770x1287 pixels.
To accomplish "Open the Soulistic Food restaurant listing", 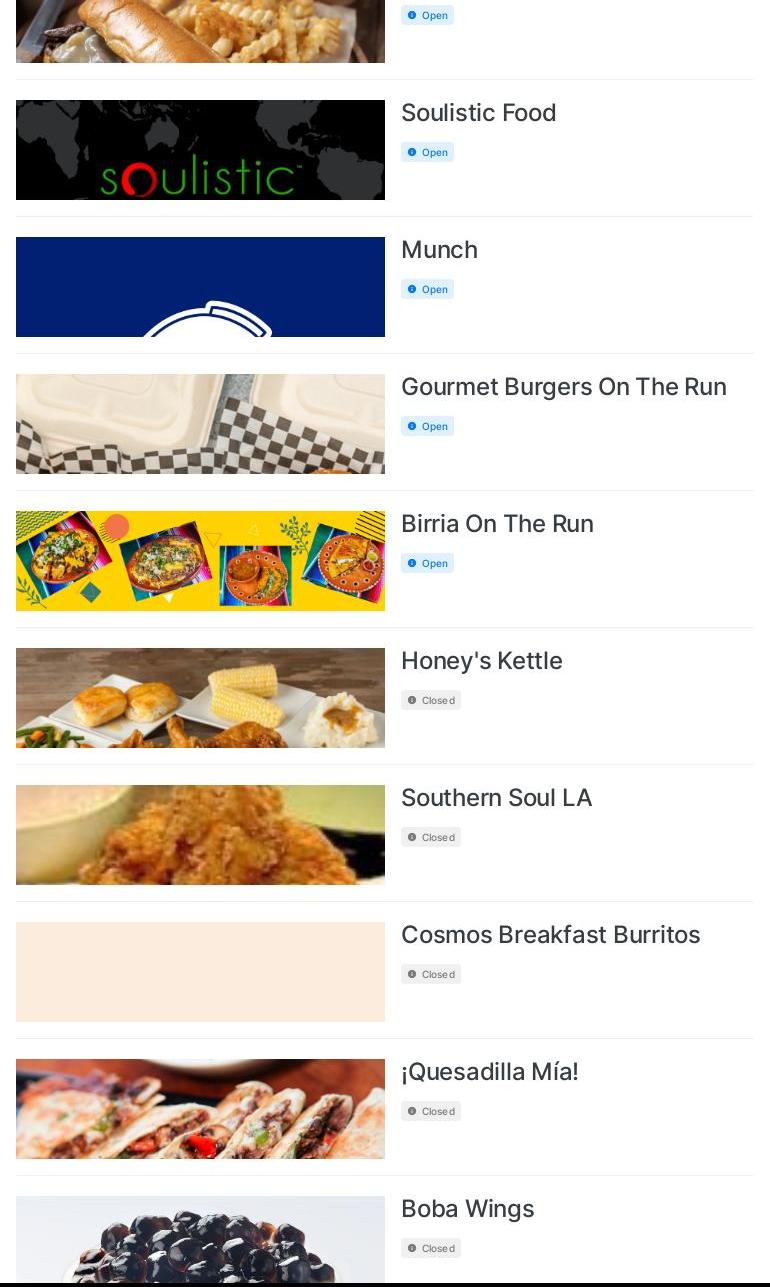I will coord(478,113).
